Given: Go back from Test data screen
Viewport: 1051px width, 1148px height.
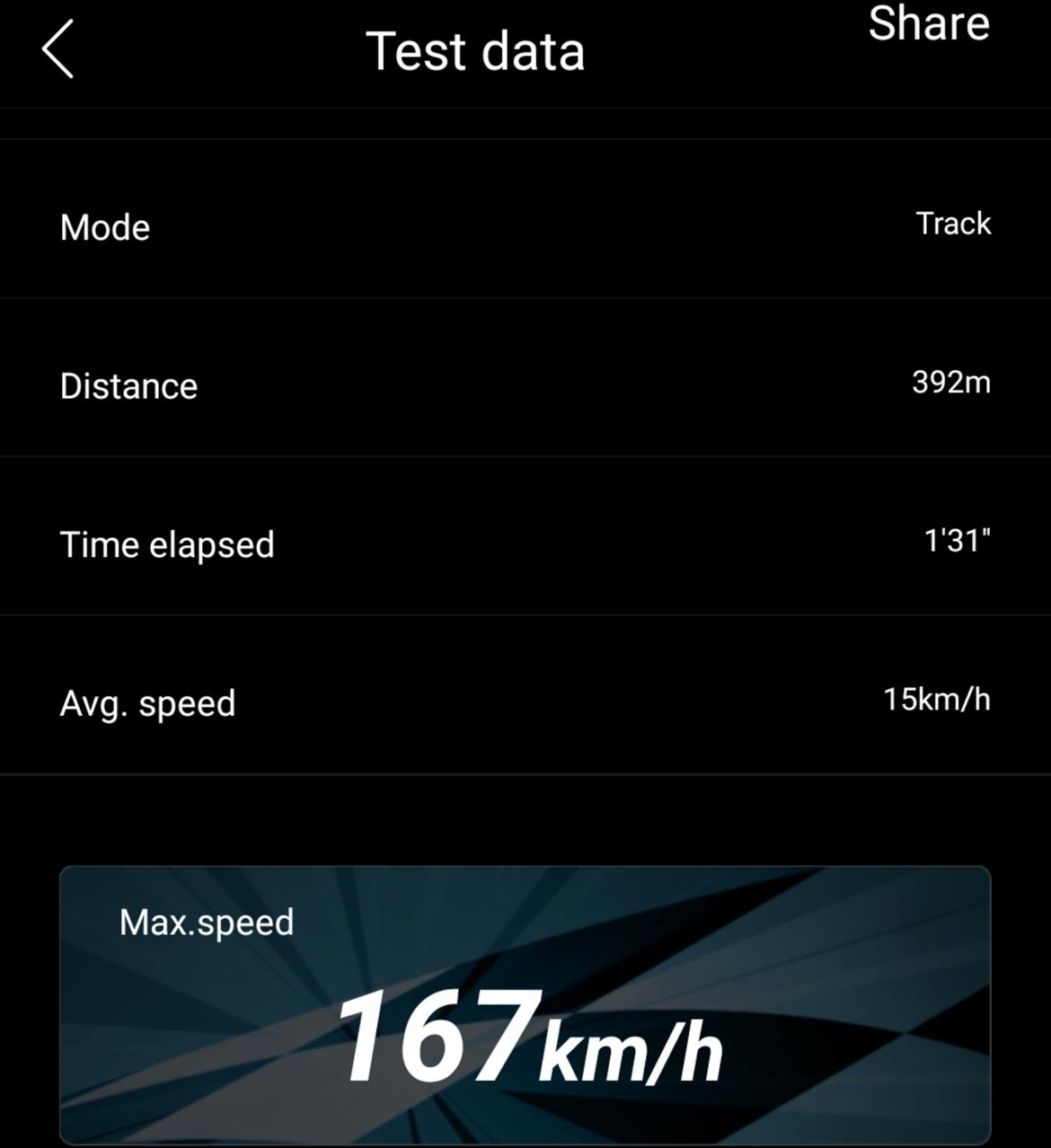Looking at the screenshot, I should click(57, 50).
